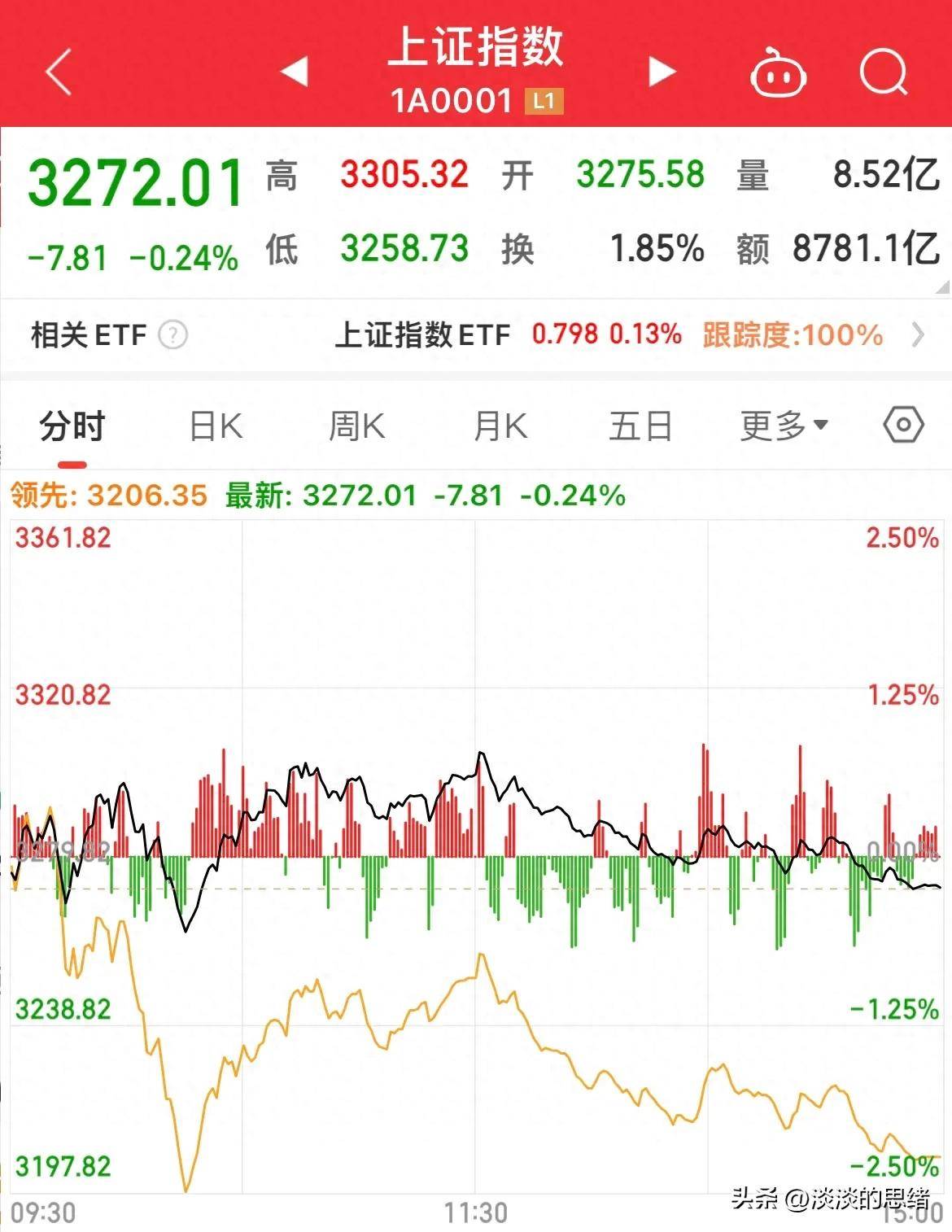Open the AI assistant robot icon
The image size is (952, 1232).
tap(779, 72)
